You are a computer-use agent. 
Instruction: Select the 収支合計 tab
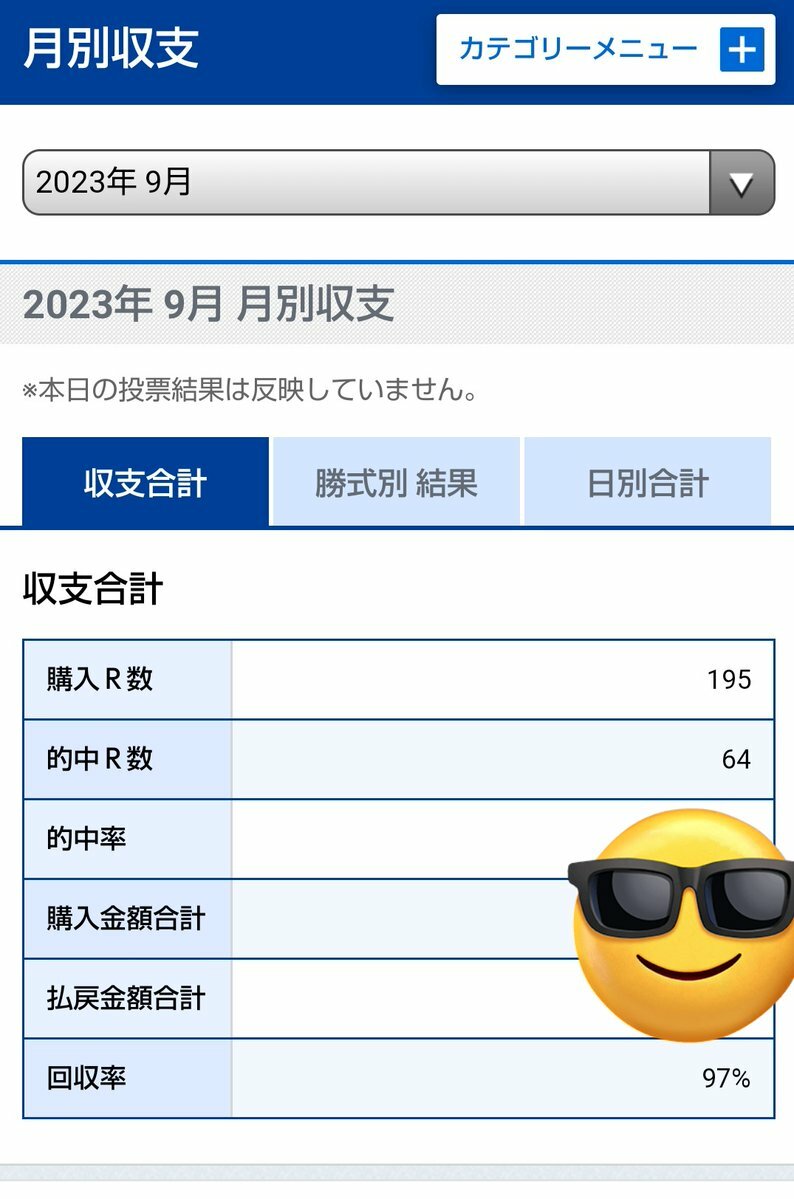145,482
